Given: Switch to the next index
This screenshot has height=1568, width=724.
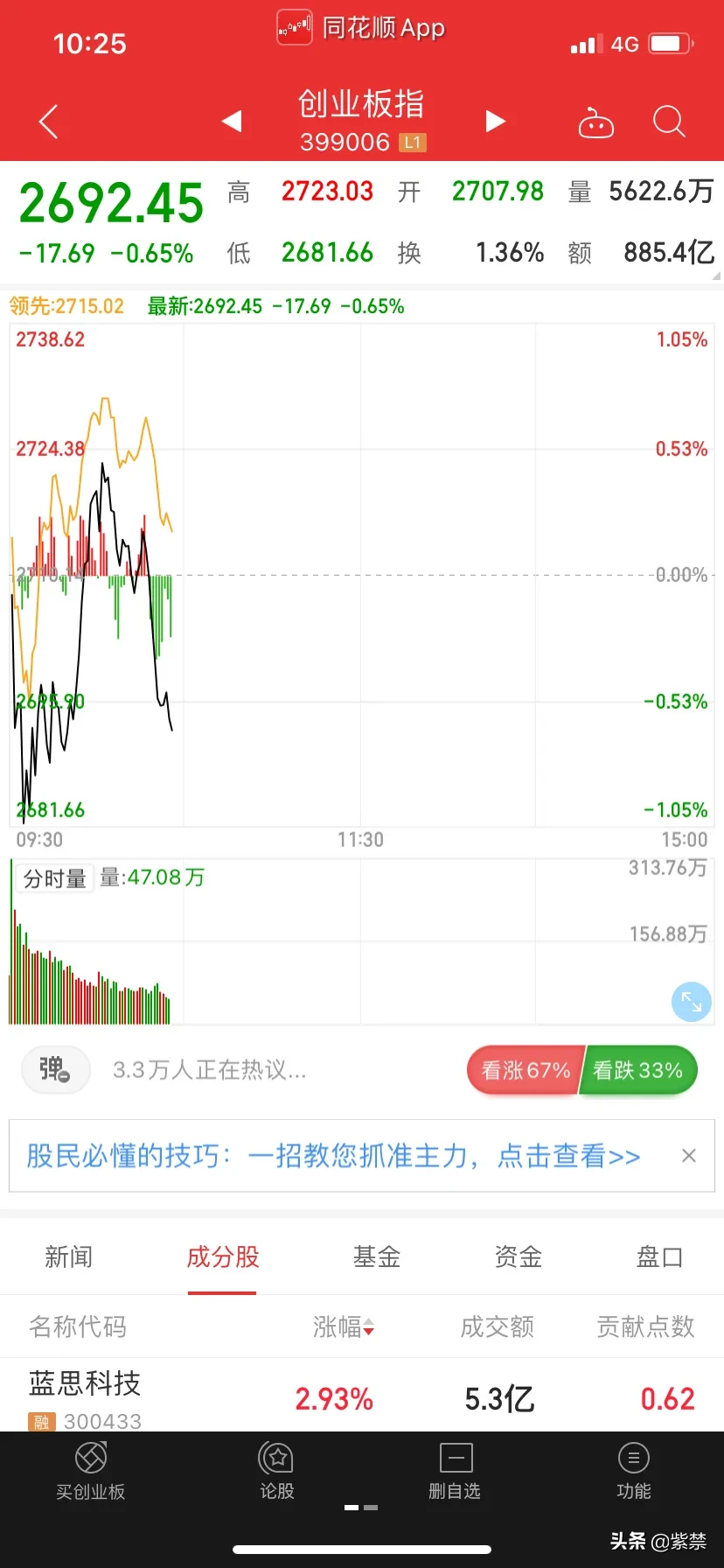Looking at the screenshot, I should [x=496, y=121].
